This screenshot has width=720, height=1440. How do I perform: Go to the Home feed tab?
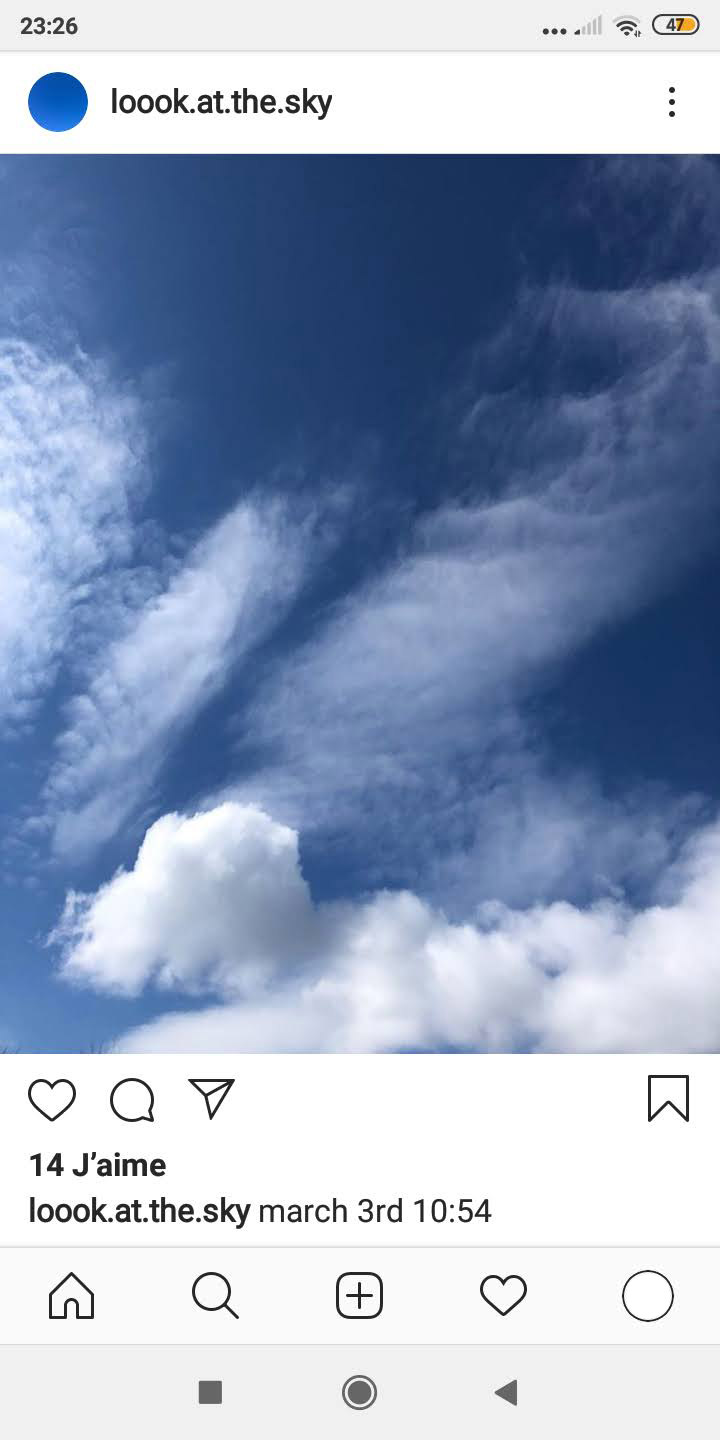[72, 1296]
